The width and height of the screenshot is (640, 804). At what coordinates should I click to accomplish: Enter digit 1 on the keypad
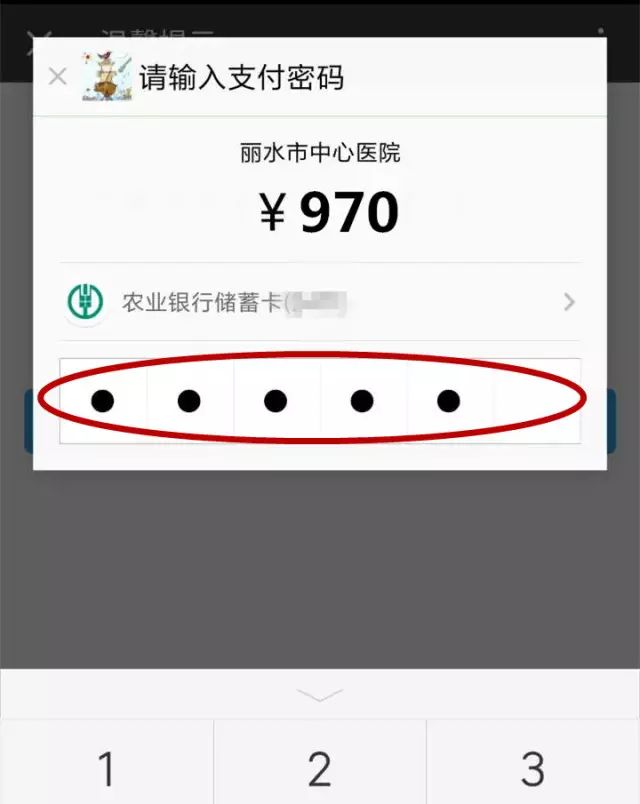point(107,762)
